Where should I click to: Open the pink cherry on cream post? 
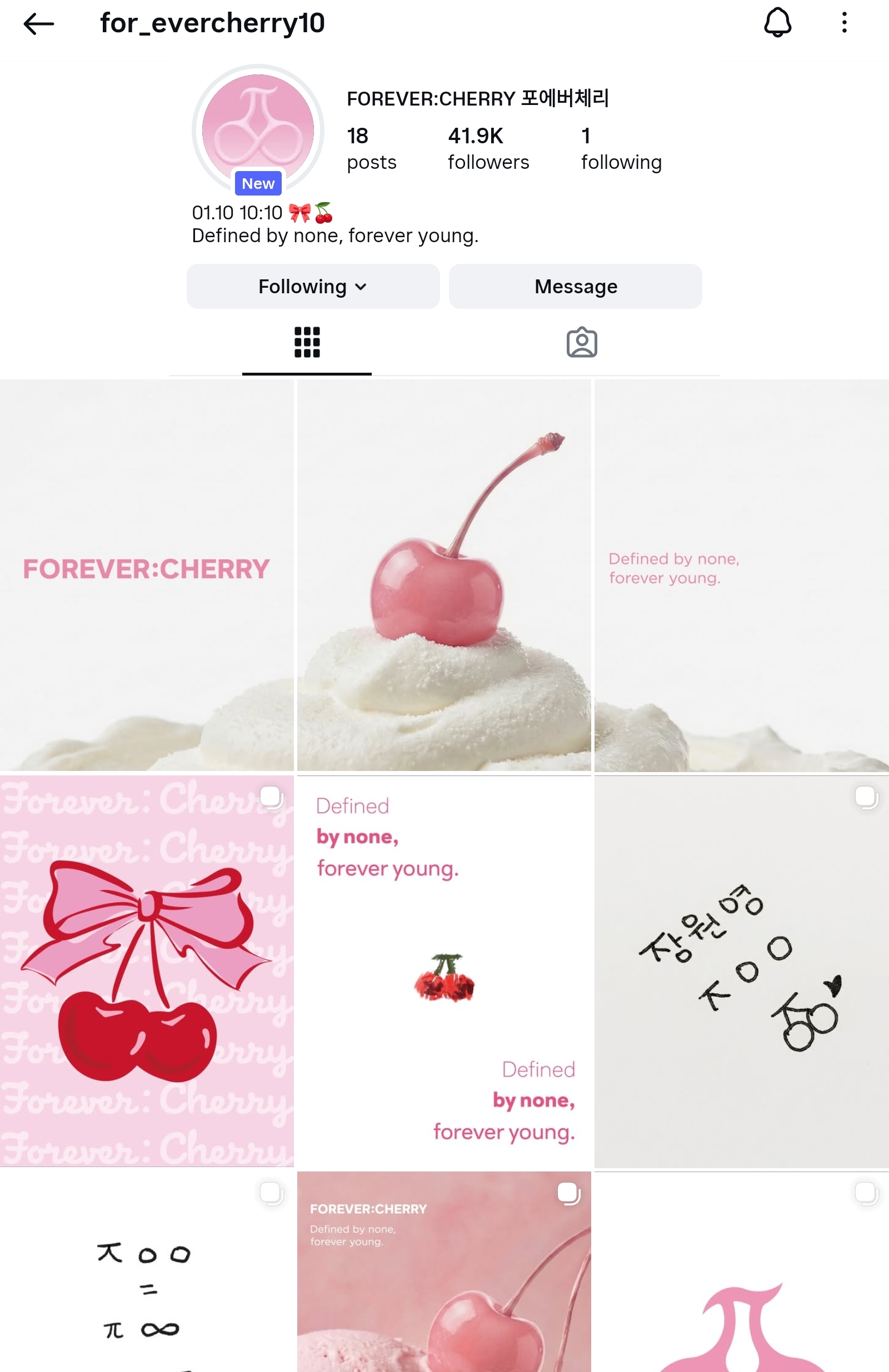[444, 575]
